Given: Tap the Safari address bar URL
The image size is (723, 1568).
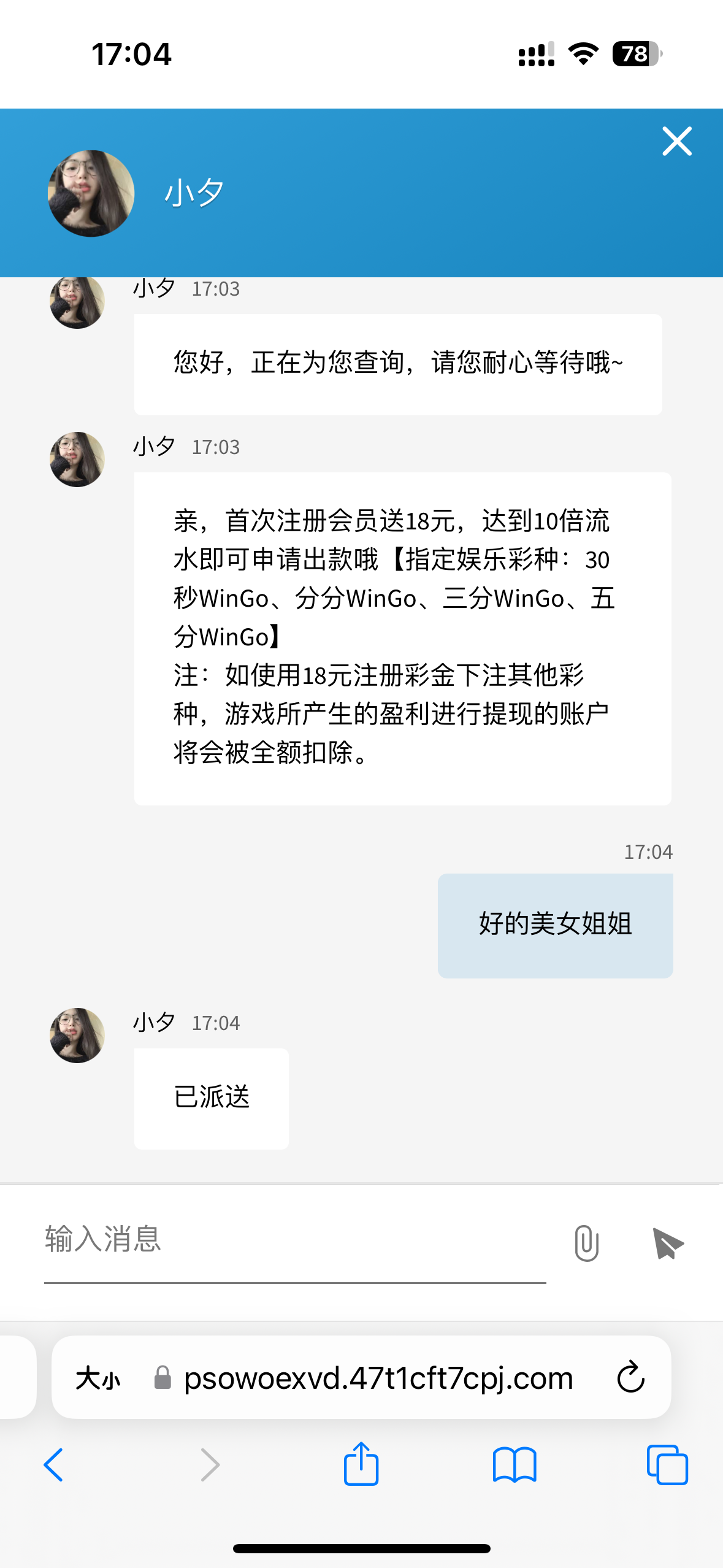Looking at the screenshot, I should pyautogui.click(x=378, y=1378).
